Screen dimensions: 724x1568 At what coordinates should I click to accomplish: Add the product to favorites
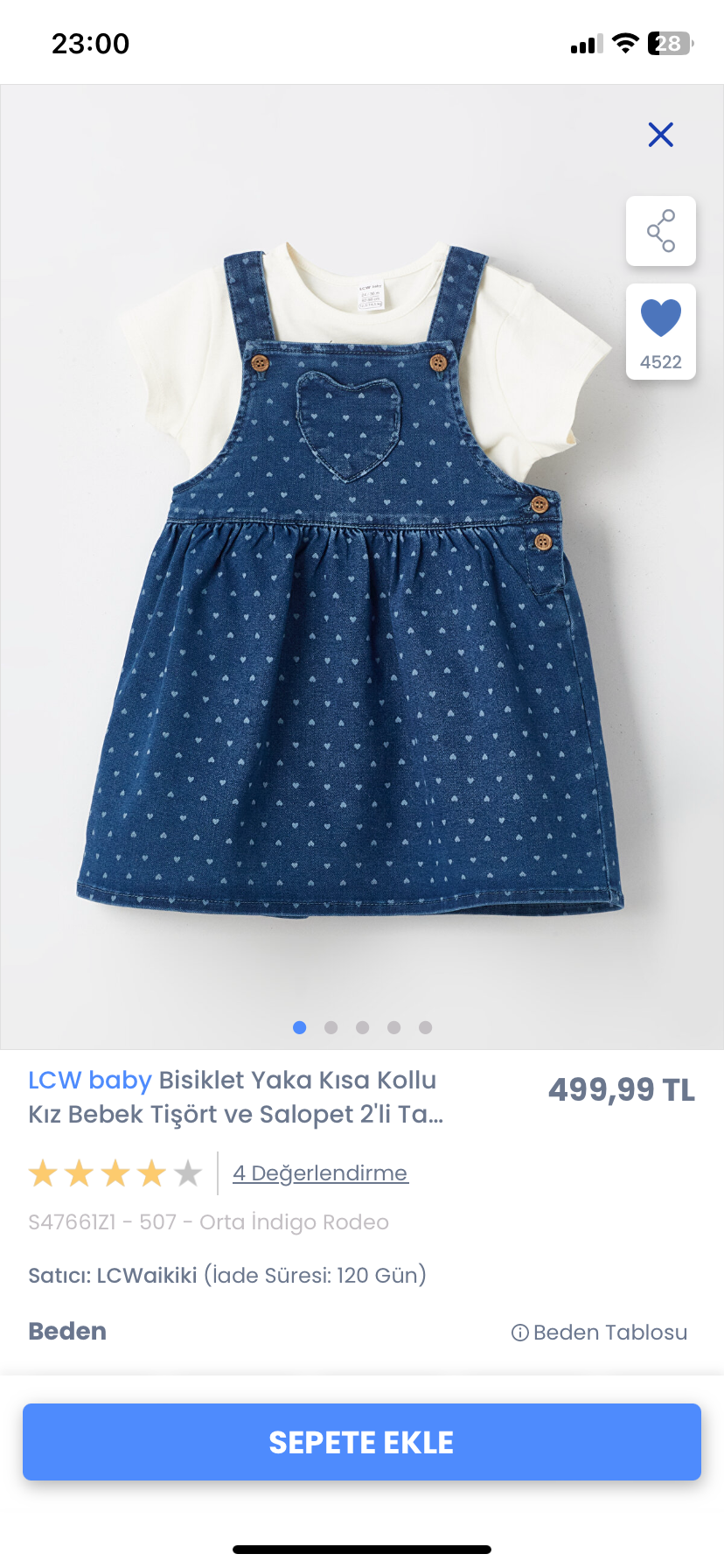(661, 318)
